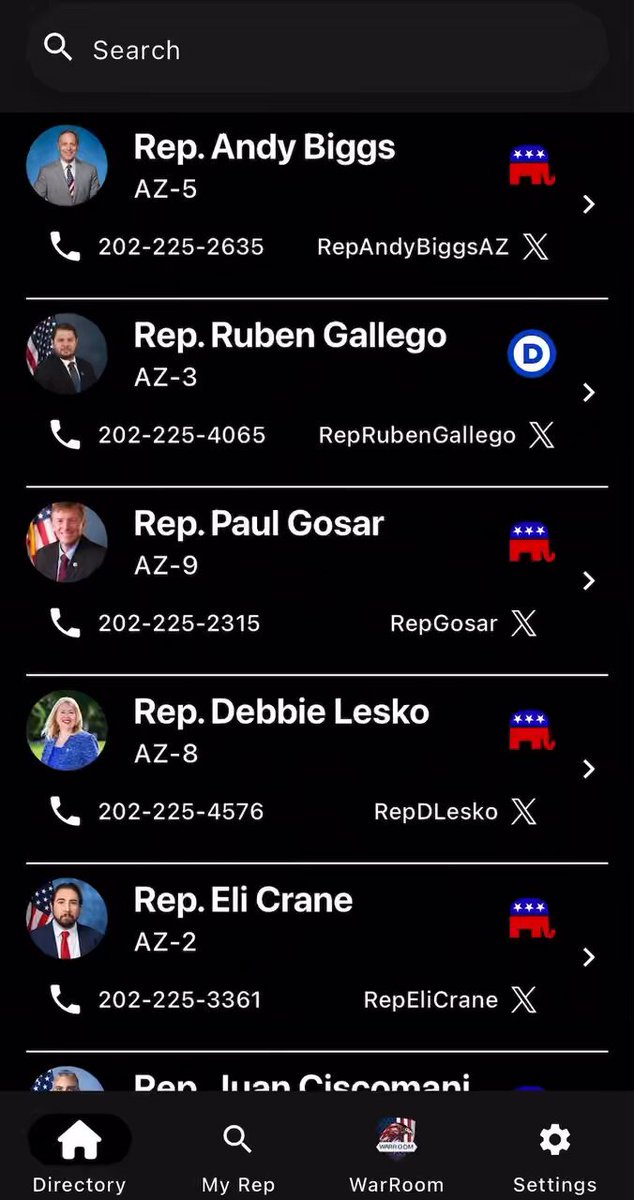634x1200 pixels.
Task: Open the Search field
Action: coord(317,49)
